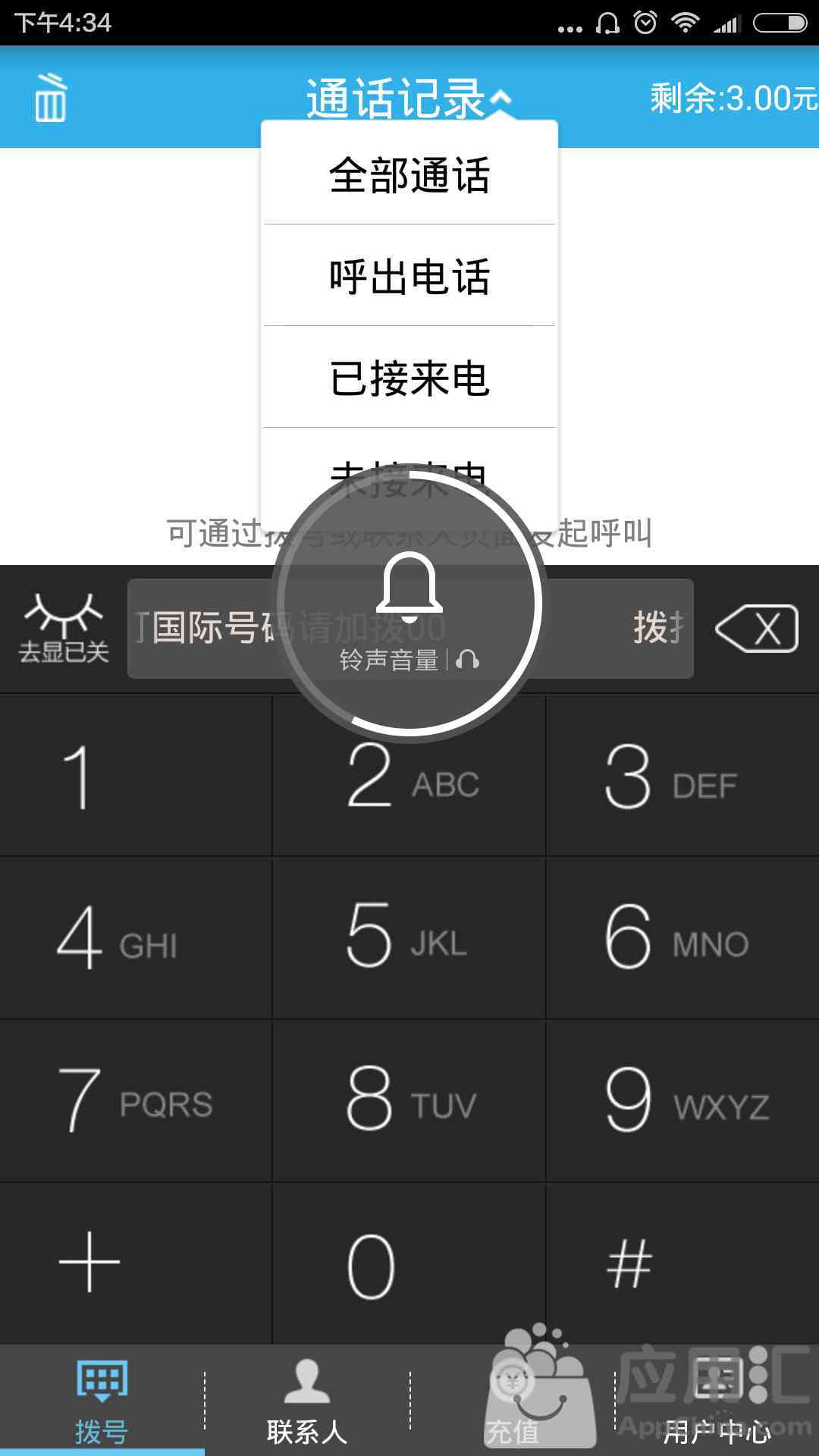
Task: Tap the trash icon to clear call logs
Action: [x=50, y=98]
